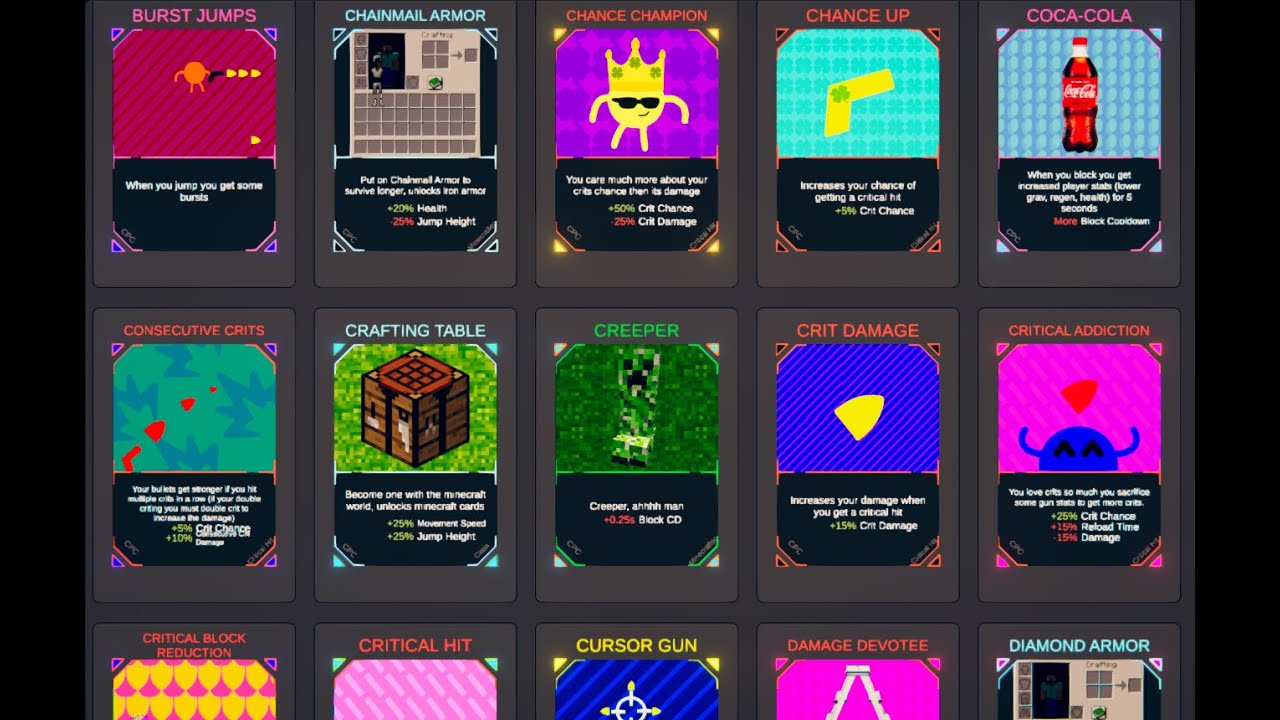Select the Coca-Cola card
This screenshot has width=1280, height=720.
(1079, 140)
